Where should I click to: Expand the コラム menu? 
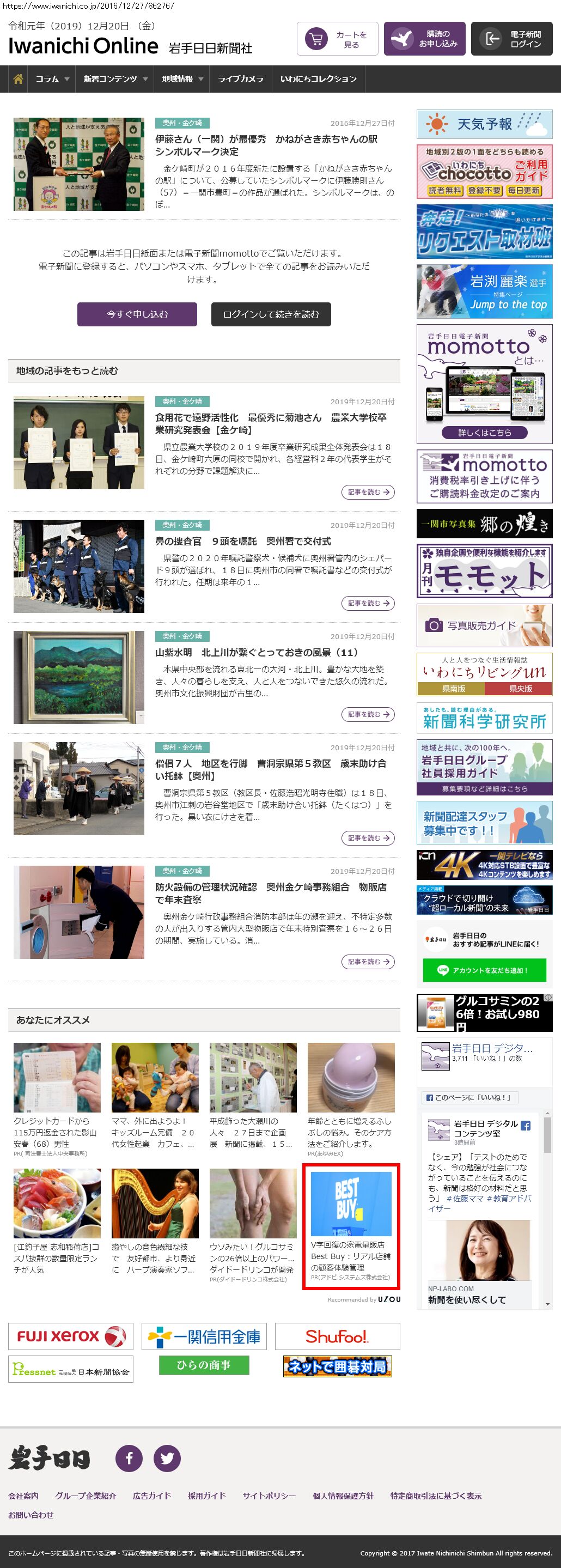[52, 79]
